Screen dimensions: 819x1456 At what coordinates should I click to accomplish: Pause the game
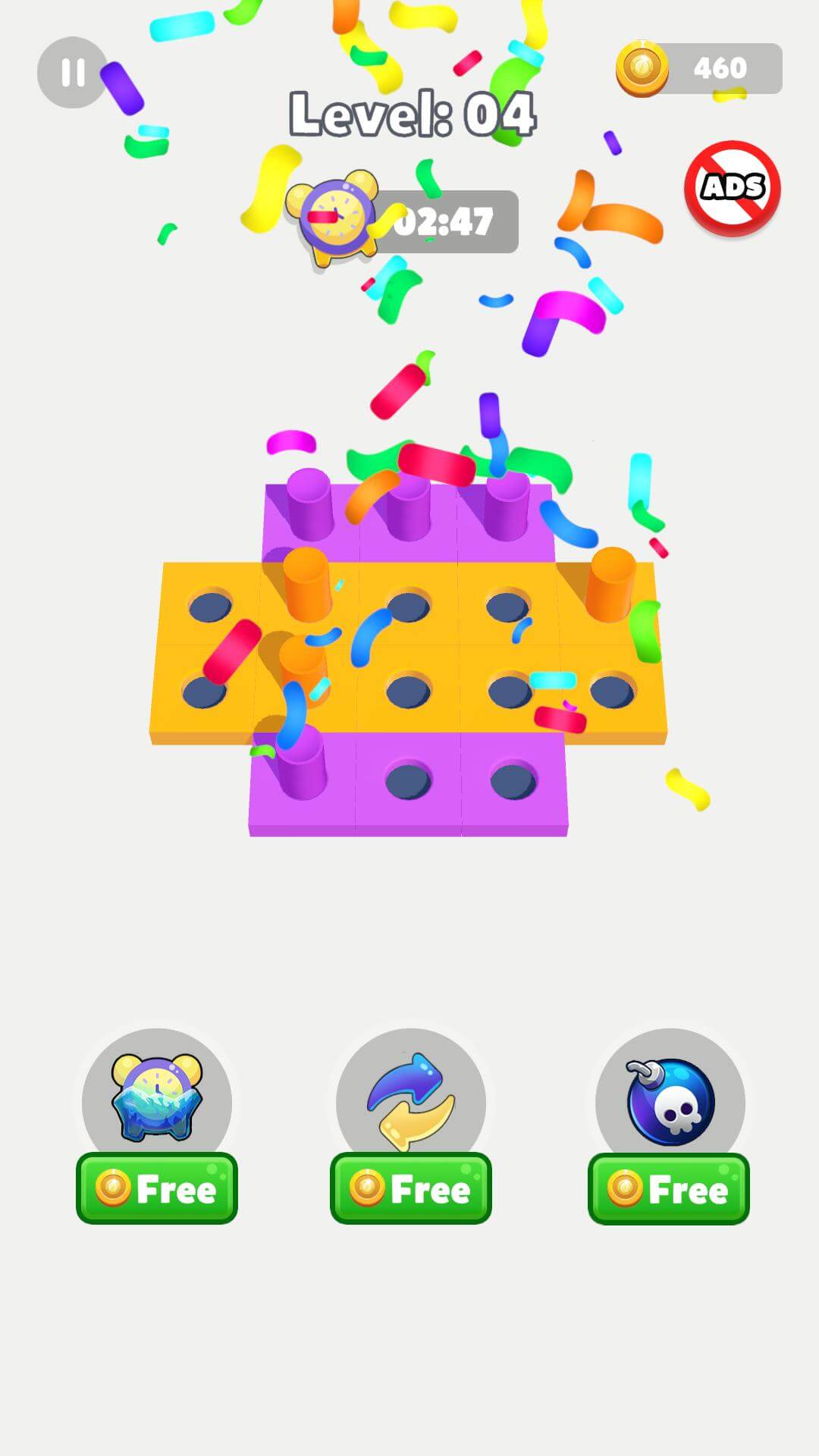click(x=73, y=73)
